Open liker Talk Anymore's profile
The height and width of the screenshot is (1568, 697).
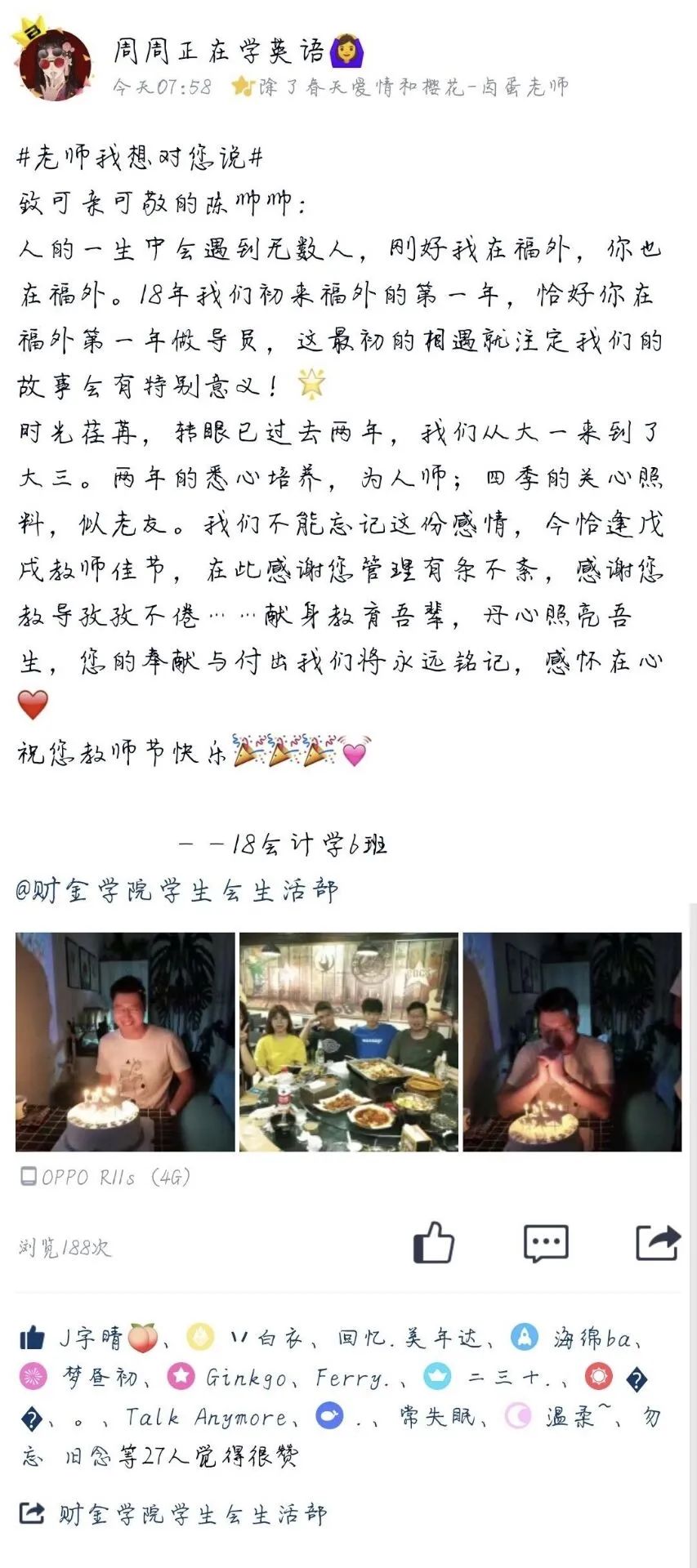coord(206,1418)
